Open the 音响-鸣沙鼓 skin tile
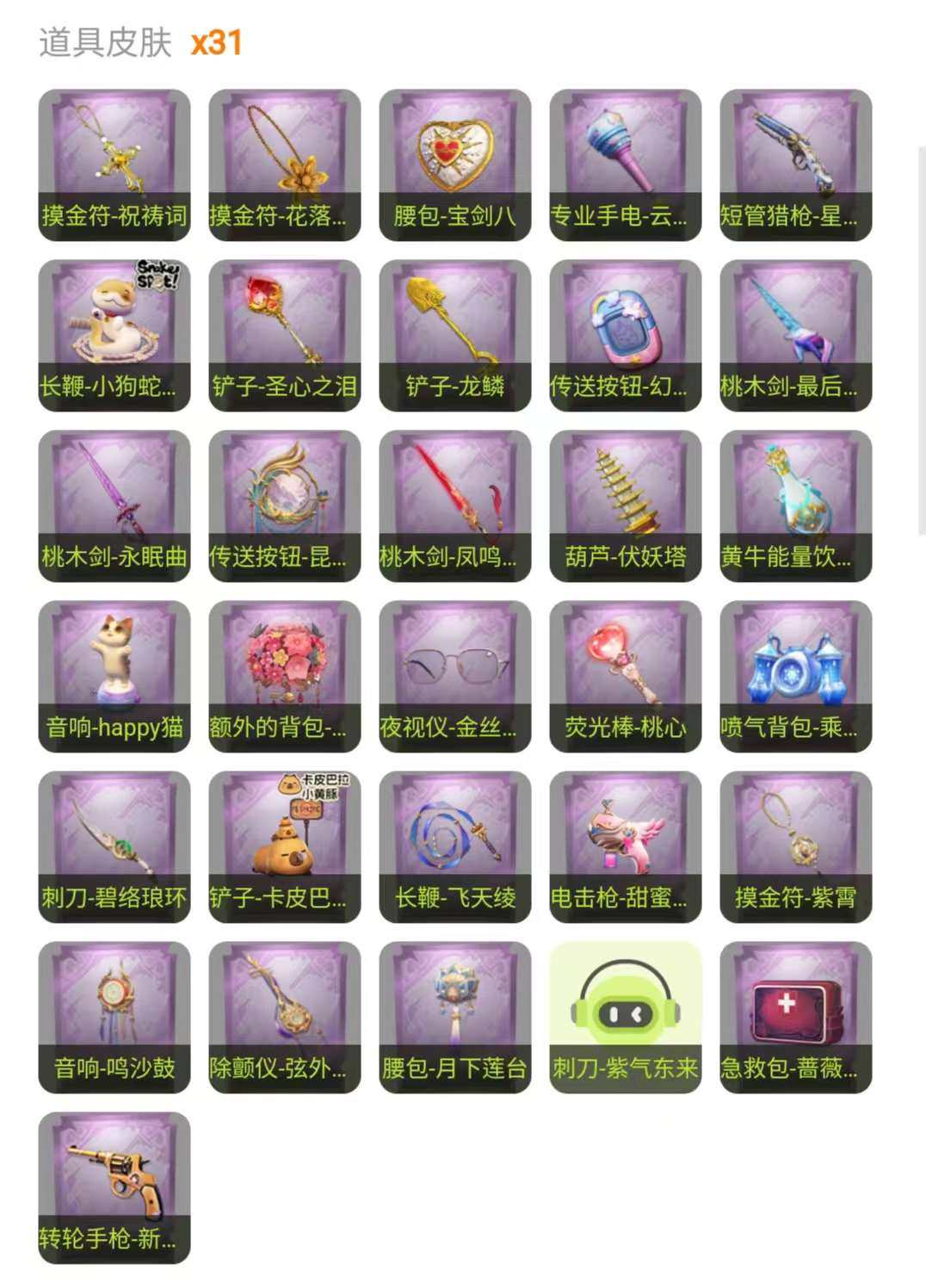Viewport: 926px width, 1288px height. tap(114, 1017)
